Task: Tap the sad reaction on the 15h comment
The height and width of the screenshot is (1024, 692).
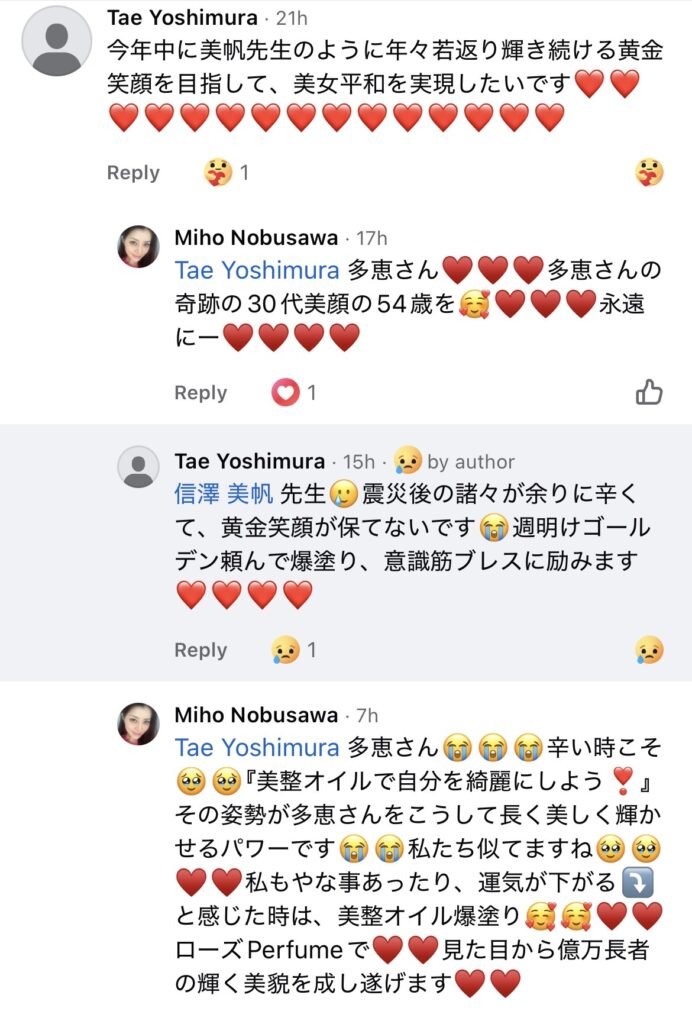Action: [649, 650]
